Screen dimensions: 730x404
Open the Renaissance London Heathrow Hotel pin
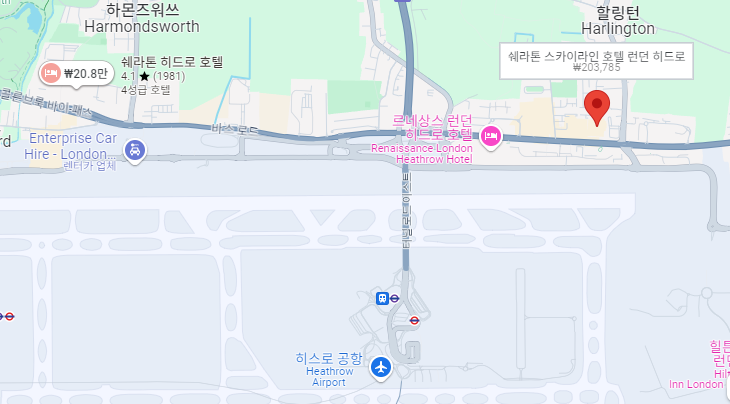tap(491, 137)
